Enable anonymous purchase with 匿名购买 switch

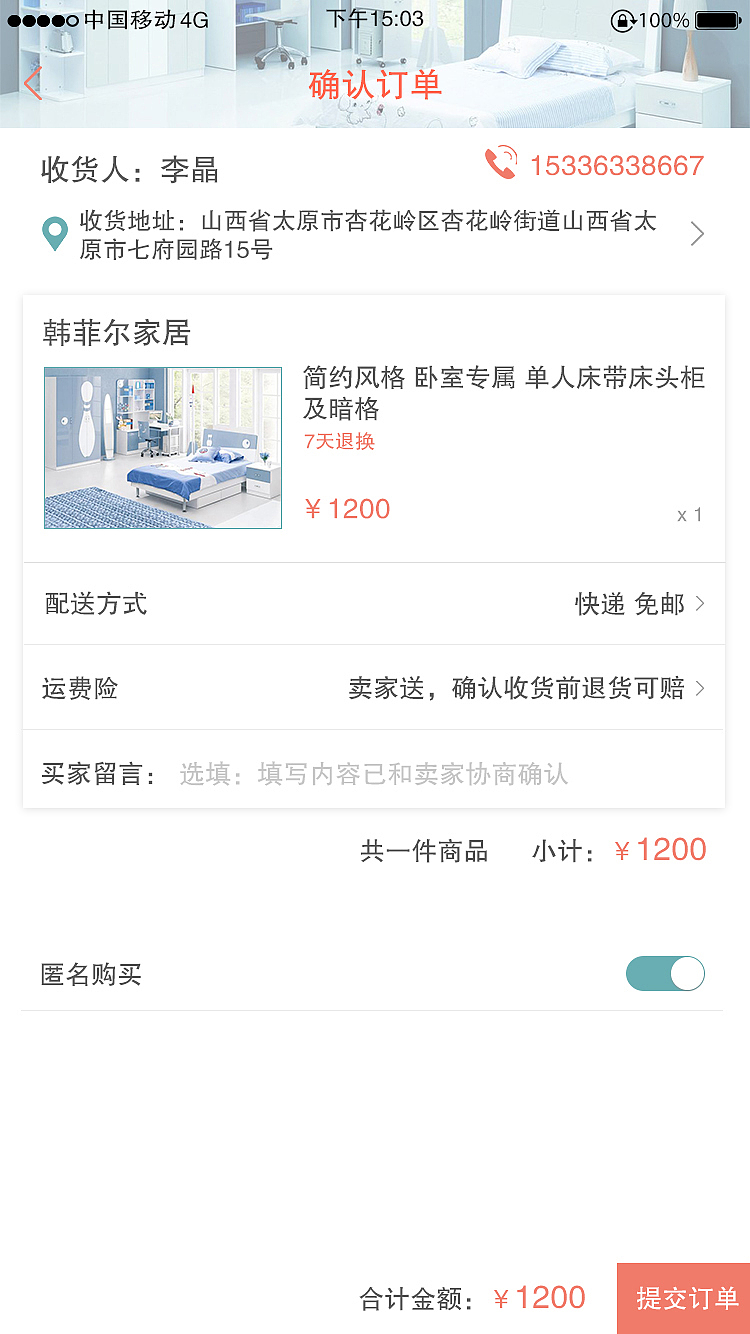click(664, 973)
